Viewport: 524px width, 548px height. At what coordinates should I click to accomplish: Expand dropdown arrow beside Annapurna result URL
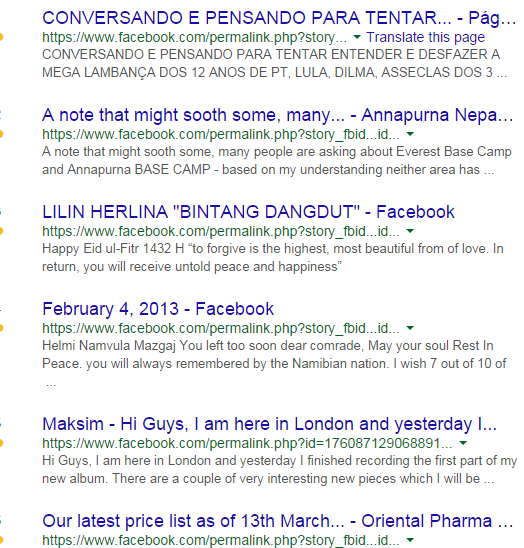(x=410, y=134)
